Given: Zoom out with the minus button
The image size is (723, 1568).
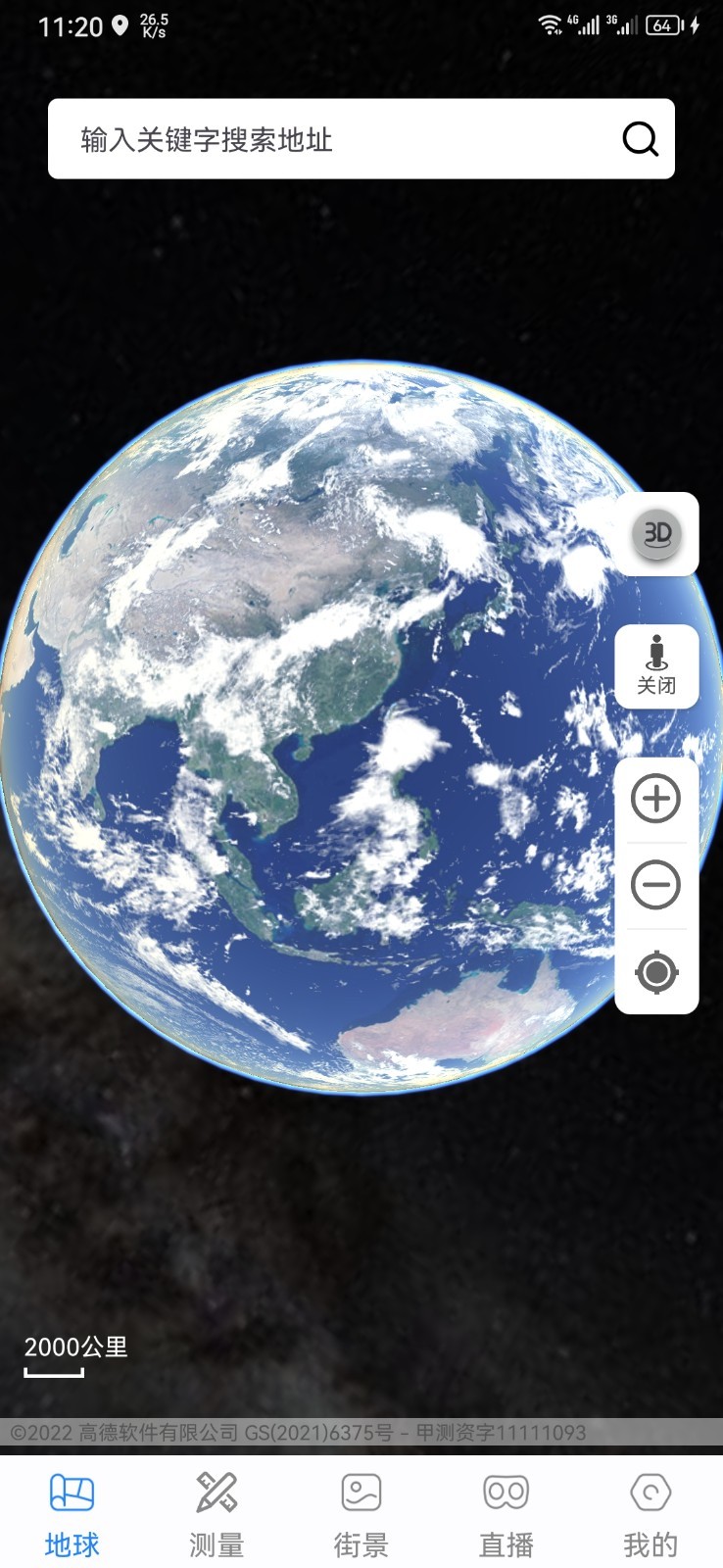Looking at the screenshot, I should pyautogui.click(x=656, y=885).
